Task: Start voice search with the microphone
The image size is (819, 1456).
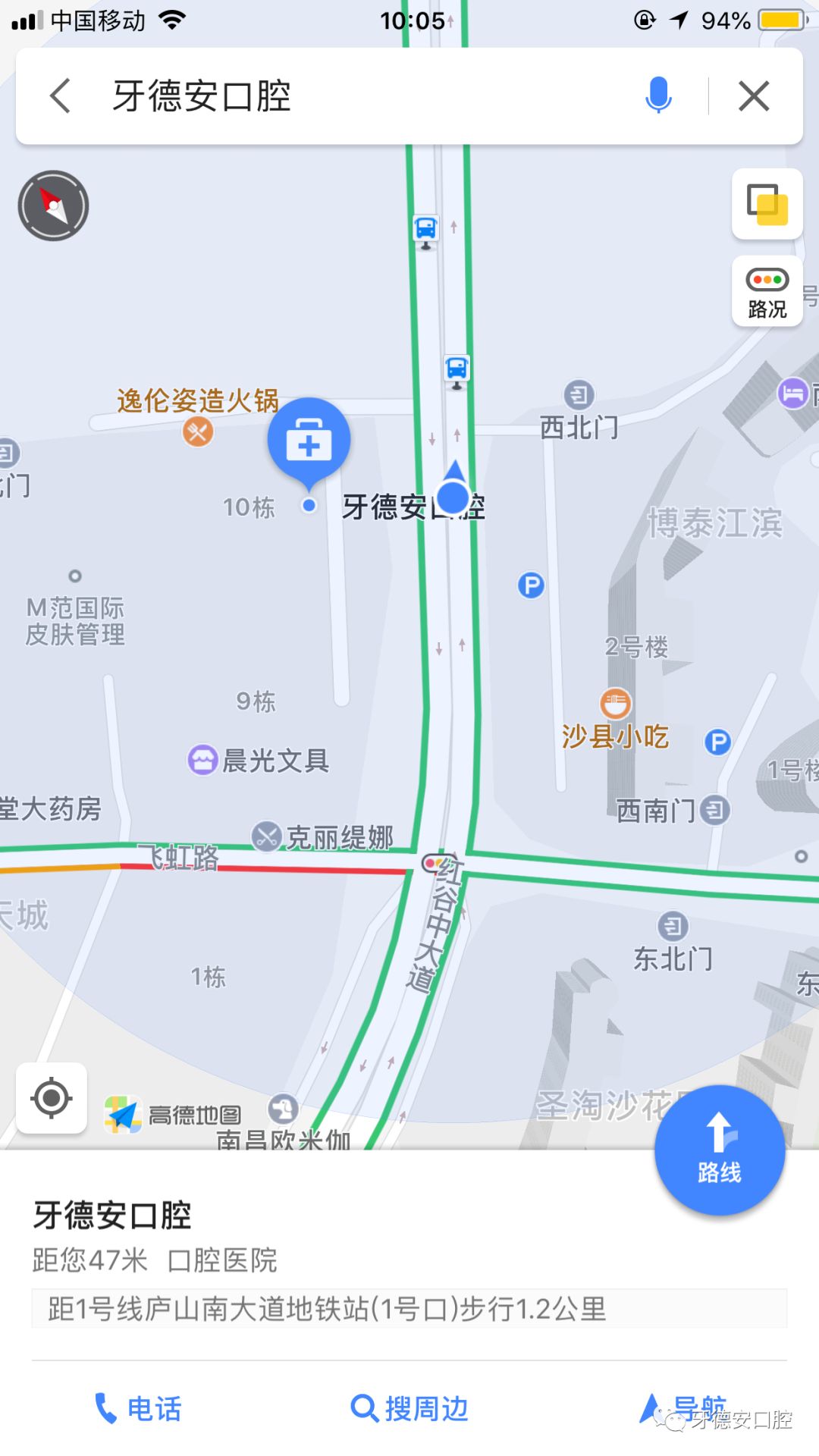Action: [x=658, y=96]
